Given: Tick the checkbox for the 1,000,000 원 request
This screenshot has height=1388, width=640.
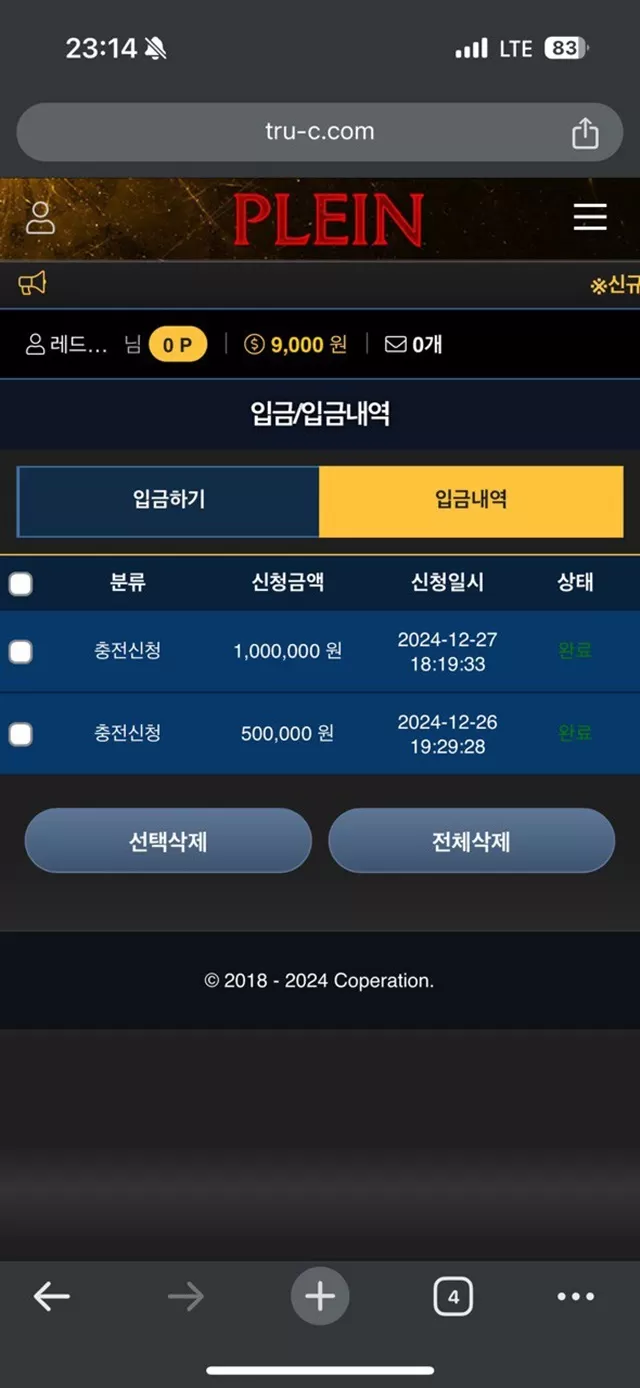Looking at the screenshot, I should pyautogui.click(x=20, y=652).
